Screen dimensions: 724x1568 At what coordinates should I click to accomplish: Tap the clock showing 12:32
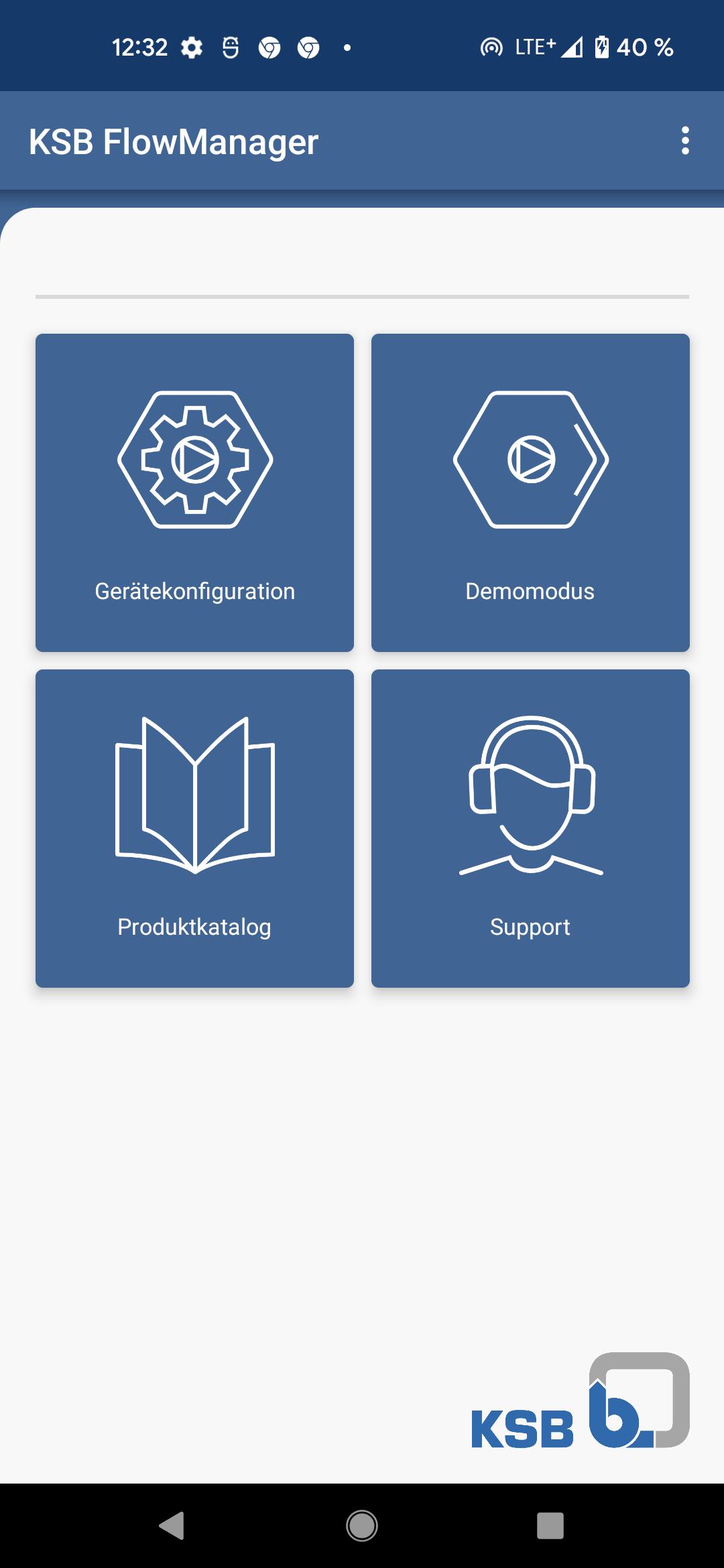139,47
